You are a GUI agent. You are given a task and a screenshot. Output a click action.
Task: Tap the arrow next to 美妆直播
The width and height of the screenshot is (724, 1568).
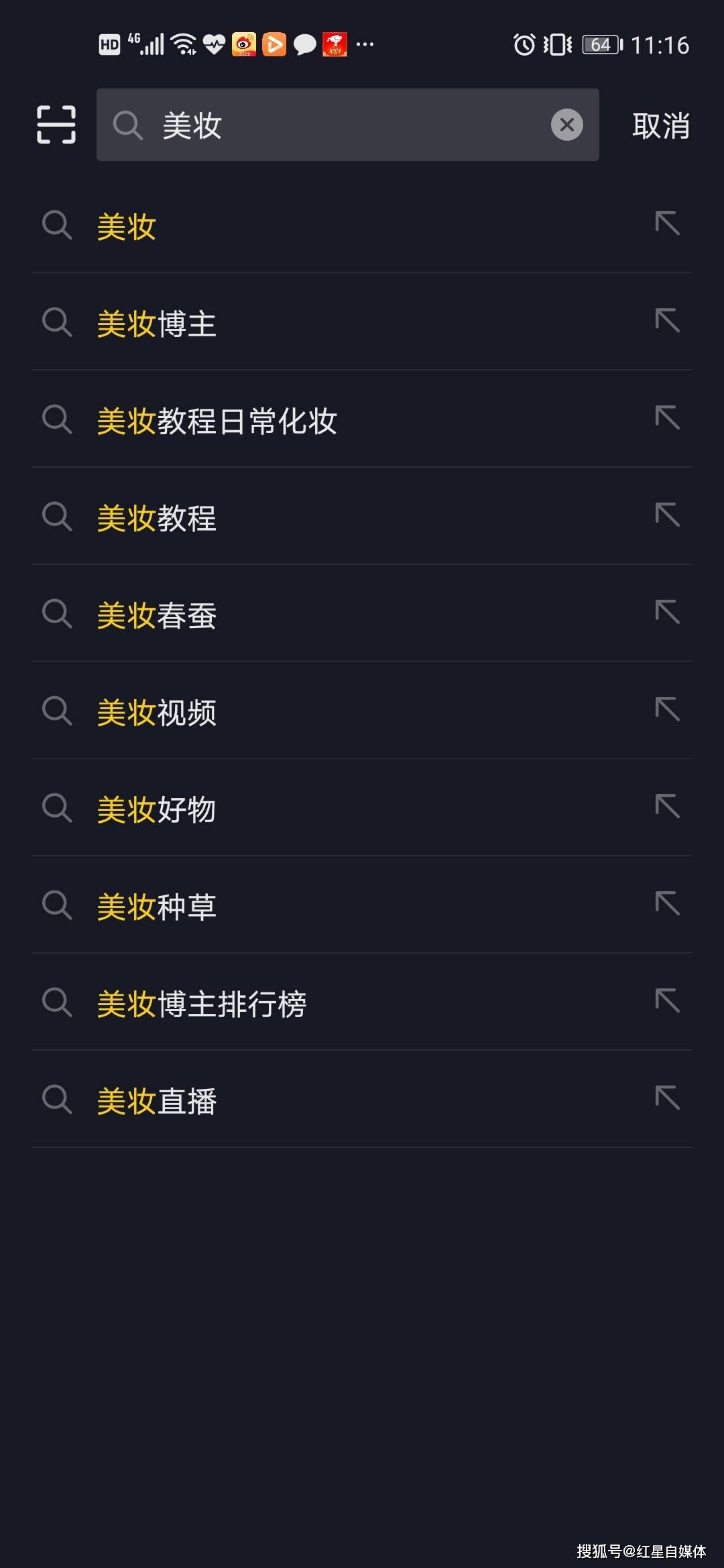[667, 1098]
